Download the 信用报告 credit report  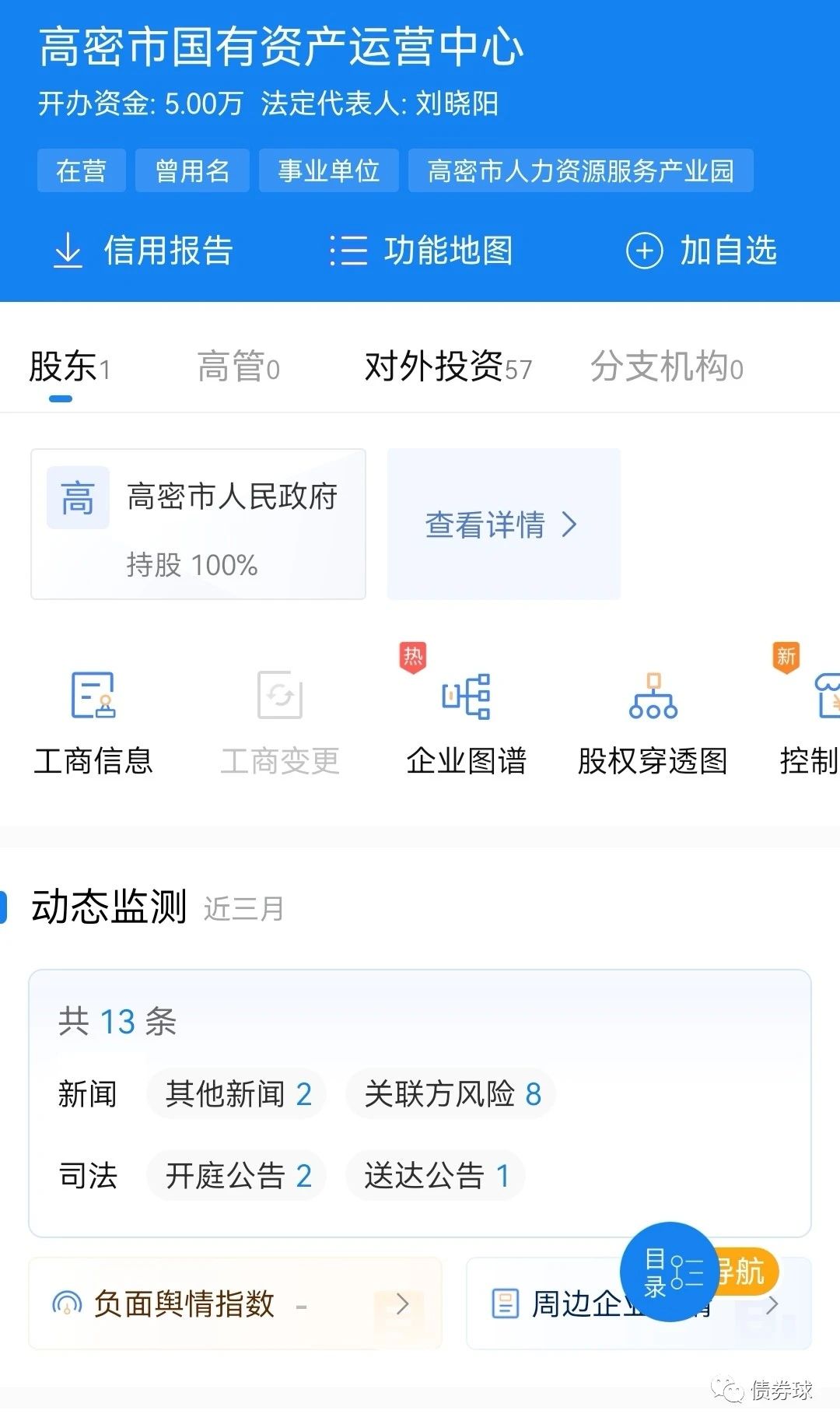click(x=144, y=251)
